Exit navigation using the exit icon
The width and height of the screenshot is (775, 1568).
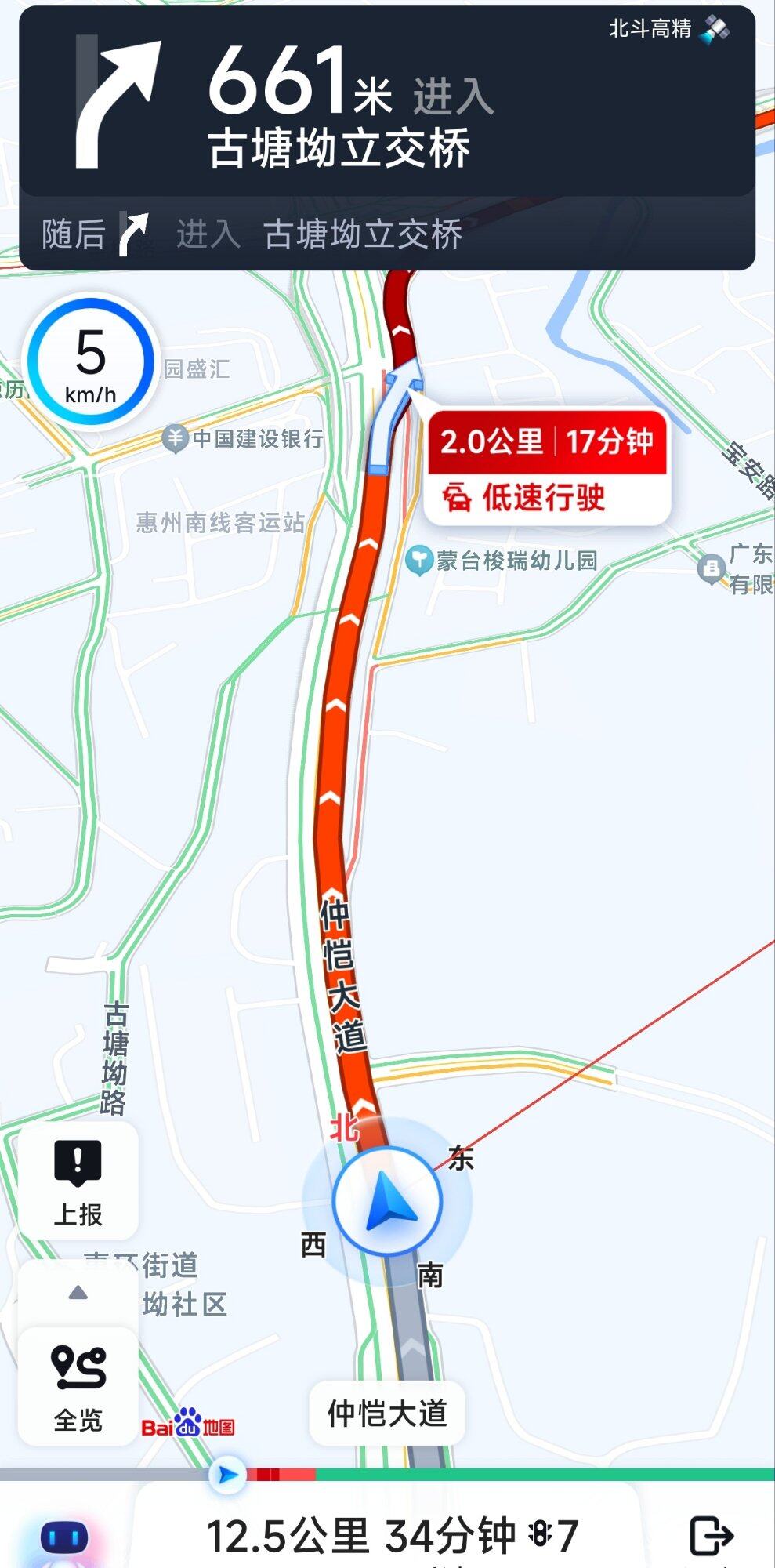click(x=711, y=1535)
